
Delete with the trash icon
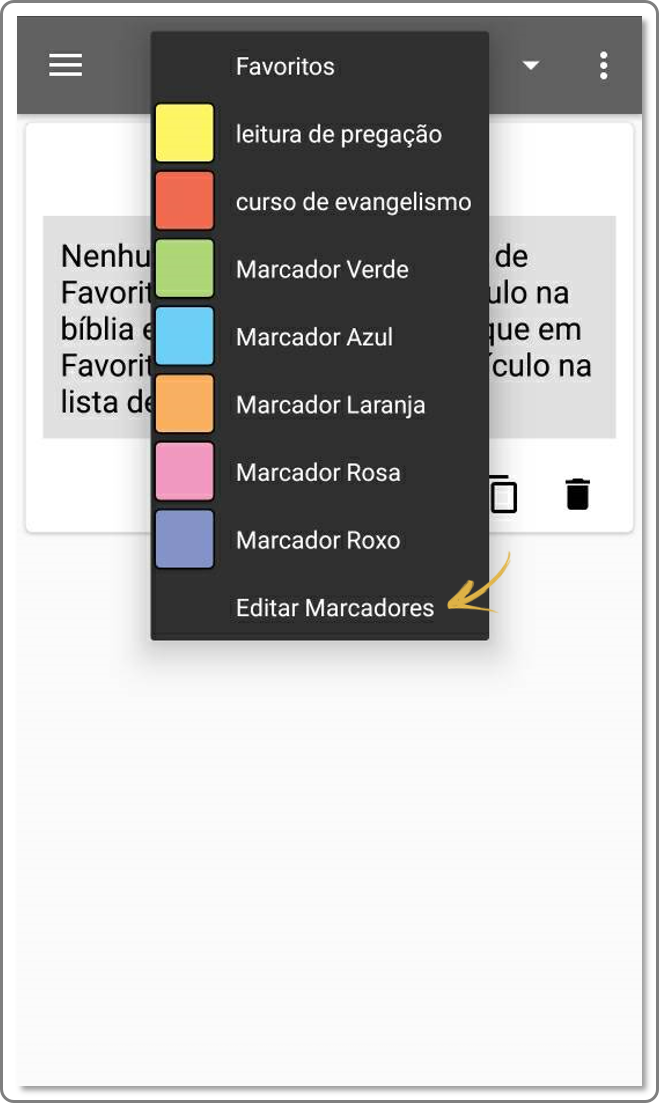[577, 493]
